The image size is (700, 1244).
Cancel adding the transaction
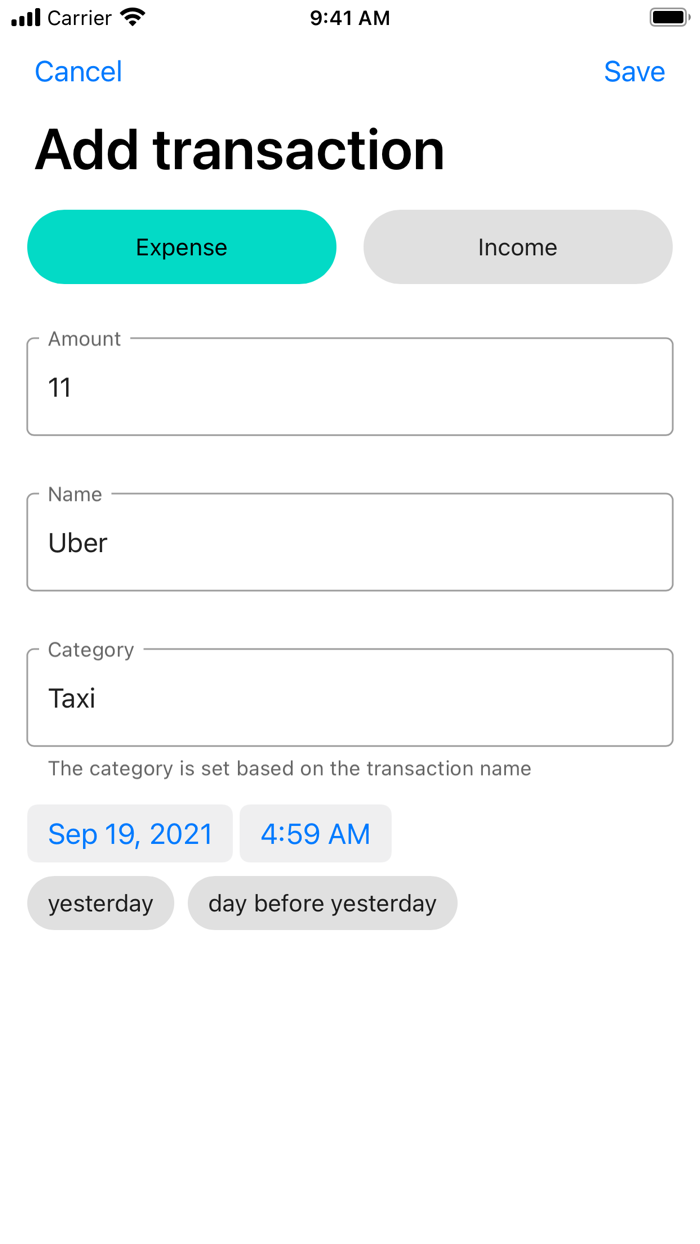tap(78, 72)
